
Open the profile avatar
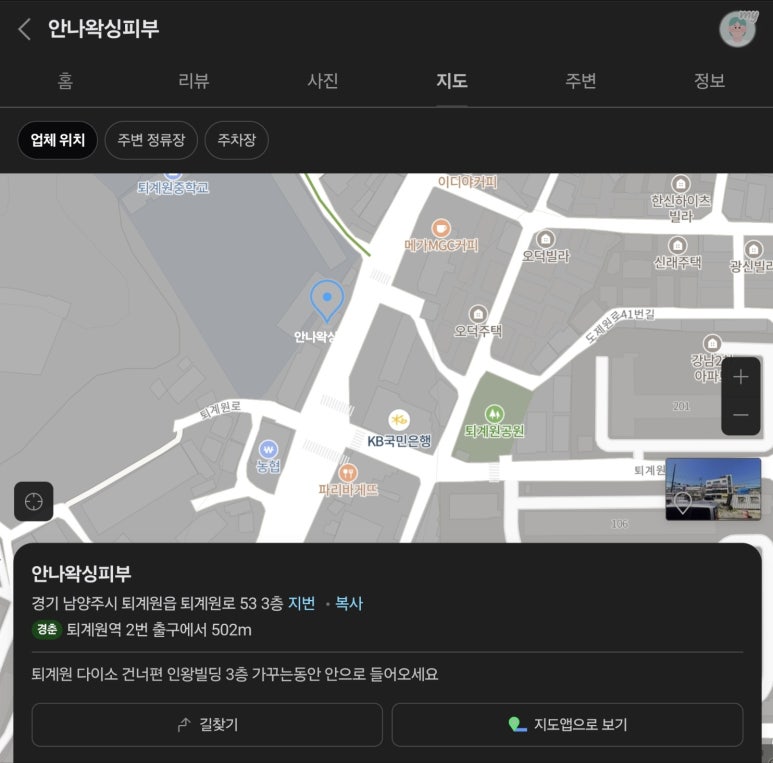point(737,29)
